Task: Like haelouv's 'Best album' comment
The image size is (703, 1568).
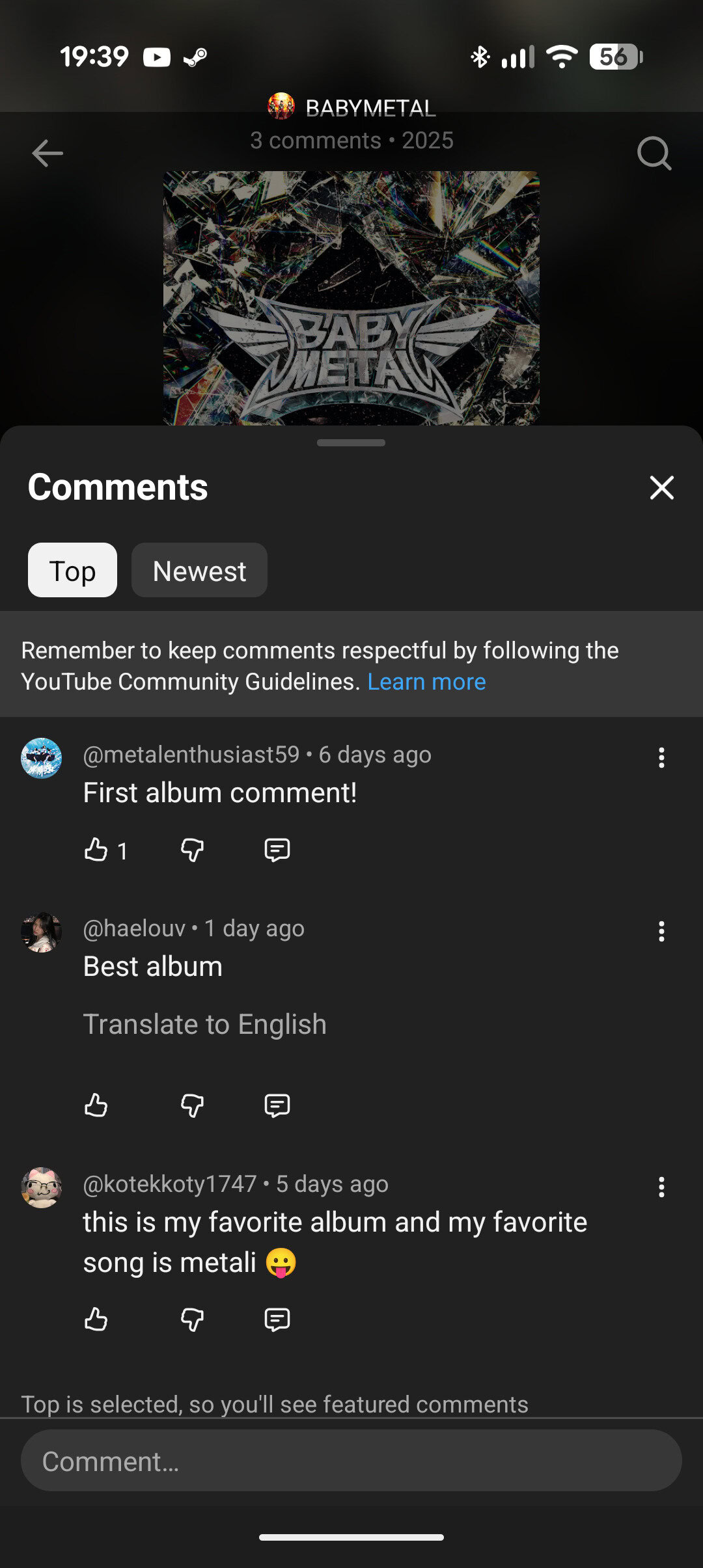Action: pyautogui.click(x=96, y=1105)
